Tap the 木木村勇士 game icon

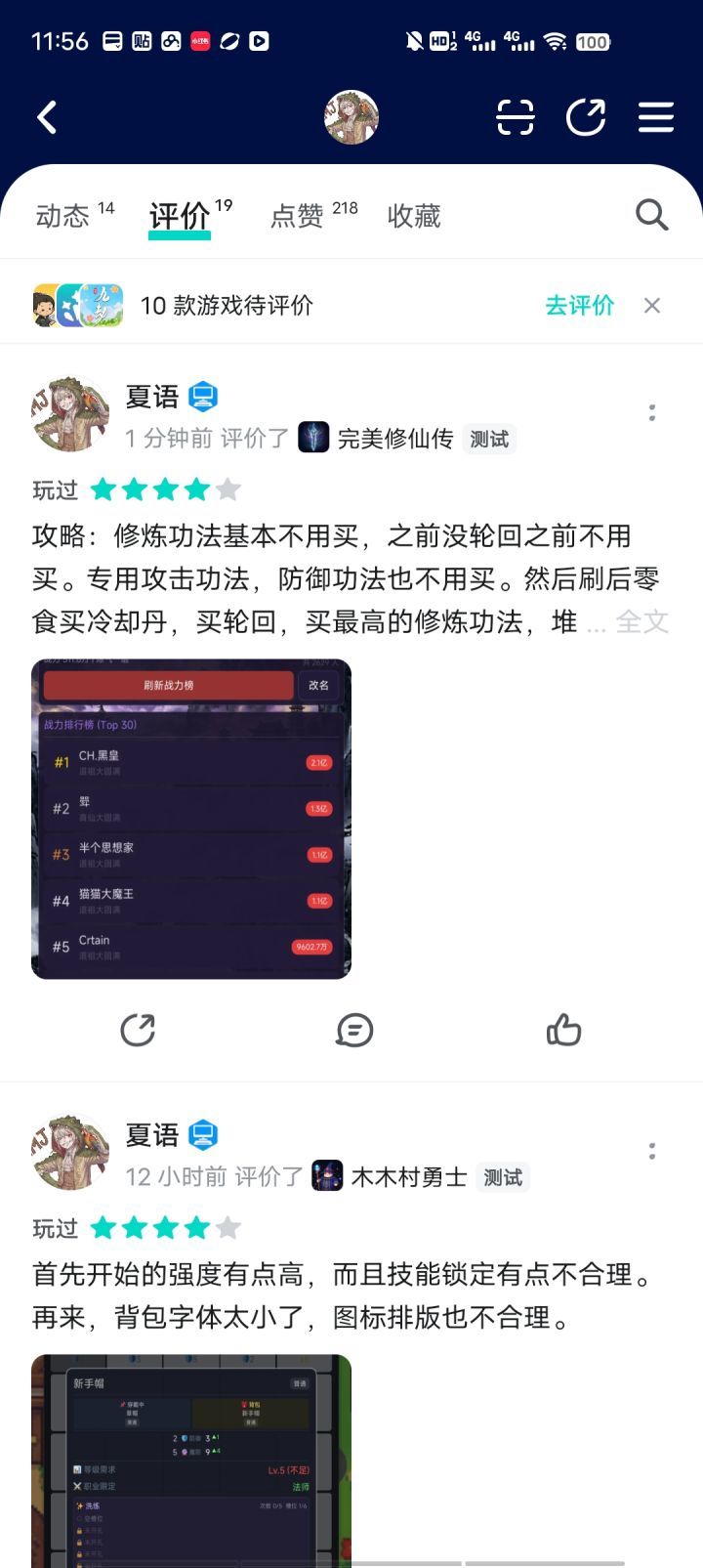click(326, 1176)
